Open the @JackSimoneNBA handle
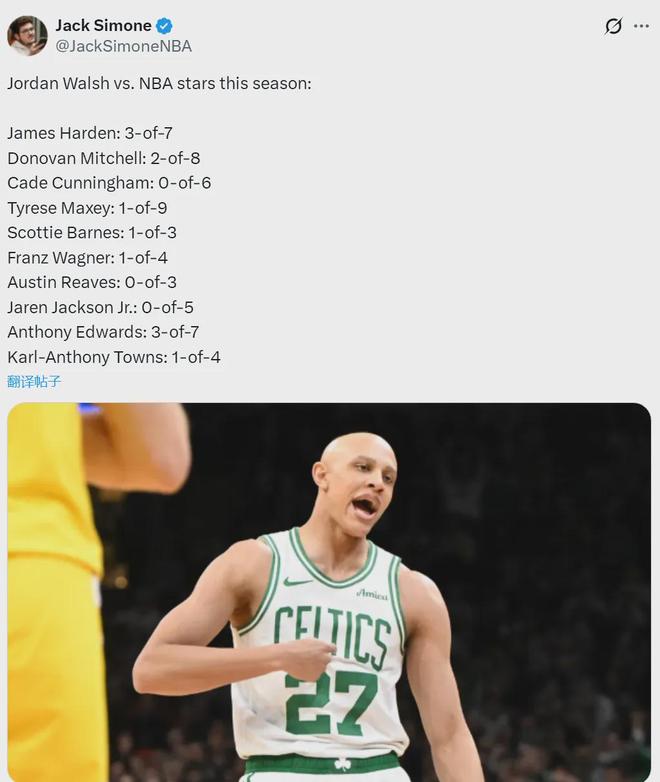This screenshot has height=782, width=660. [x=123, y=46]
